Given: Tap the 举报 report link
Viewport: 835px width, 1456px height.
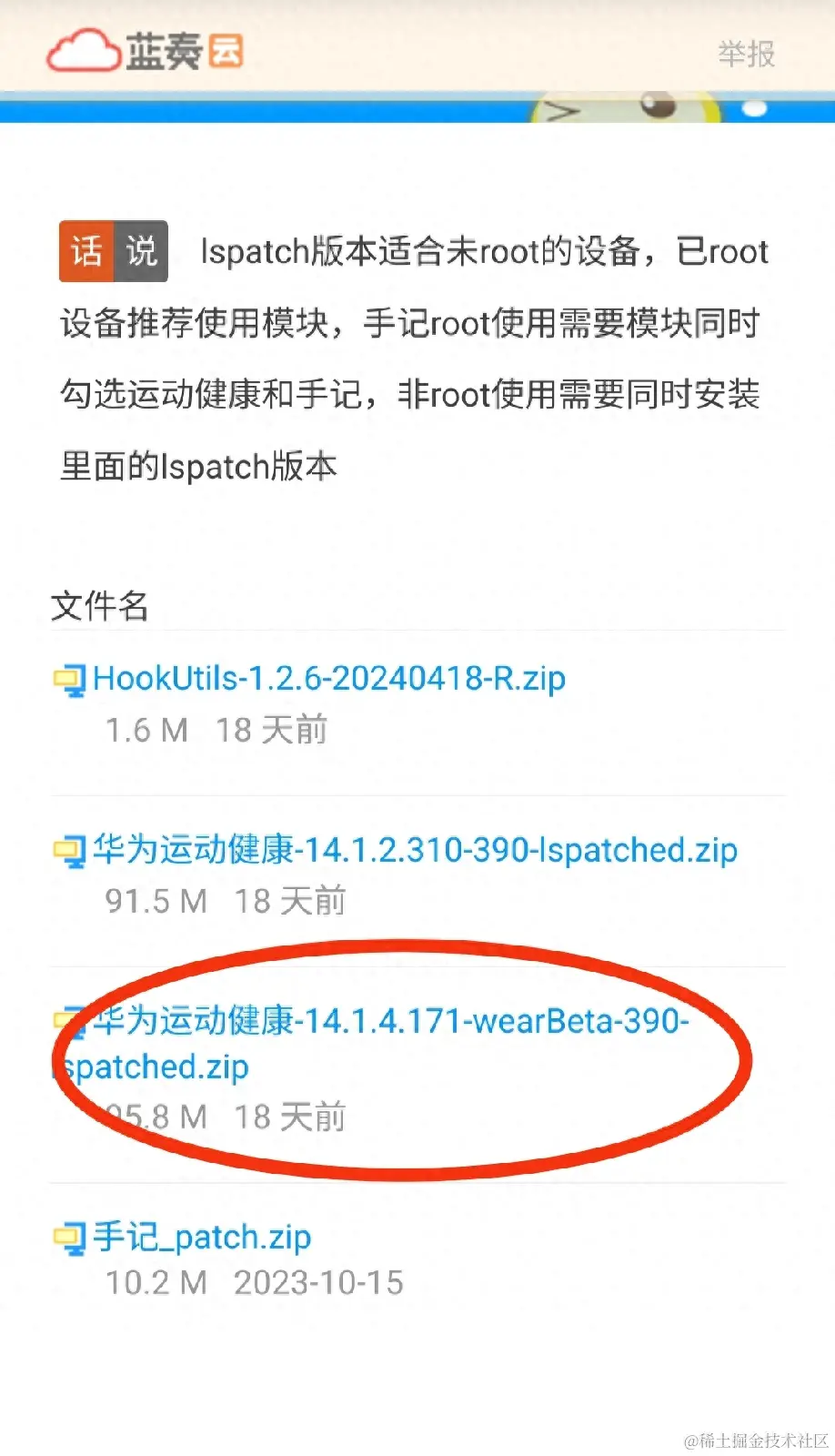Looking at the screenshot, I should coord(746,54).
